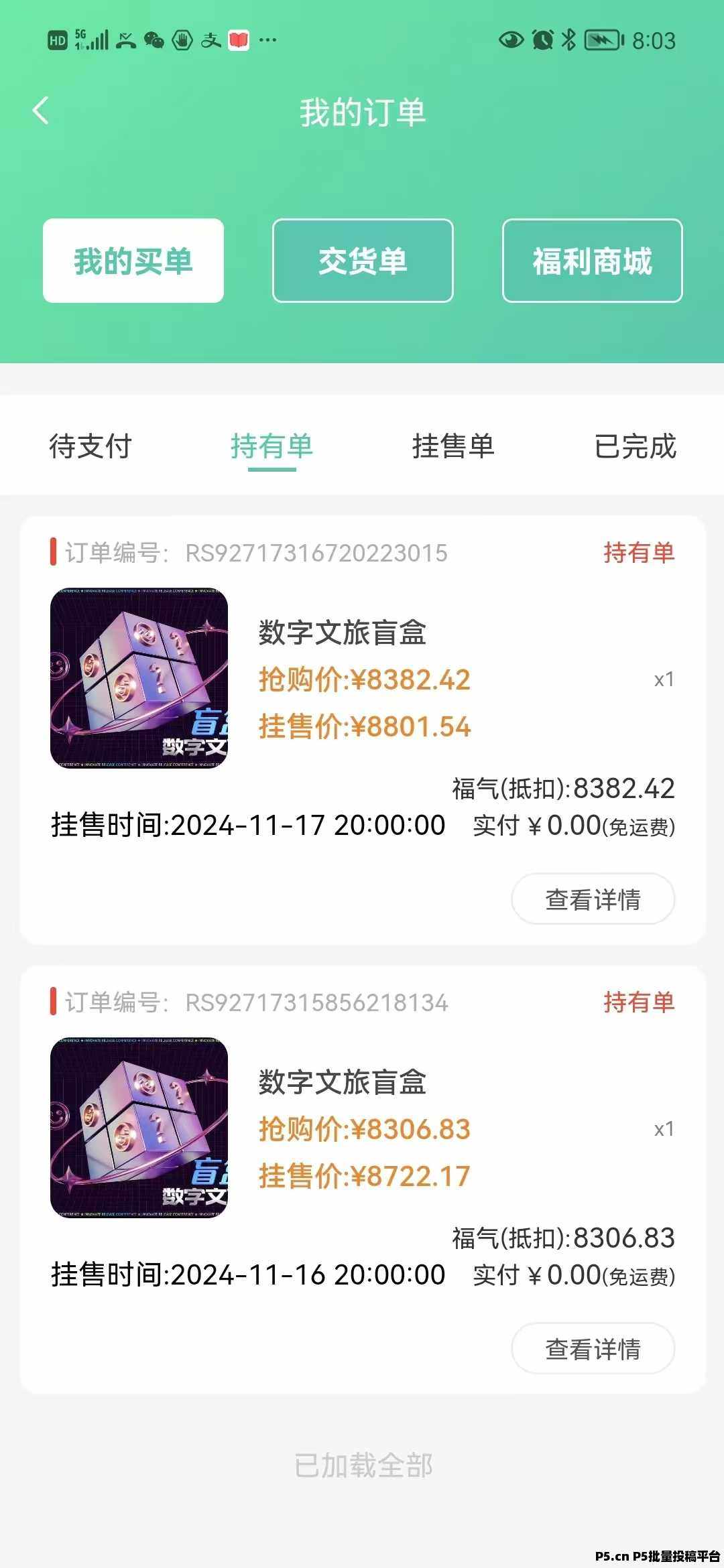This screenshot has width=724, height=1568.
Task: Switch to the 待支付 tab
Action: point(90,446)
